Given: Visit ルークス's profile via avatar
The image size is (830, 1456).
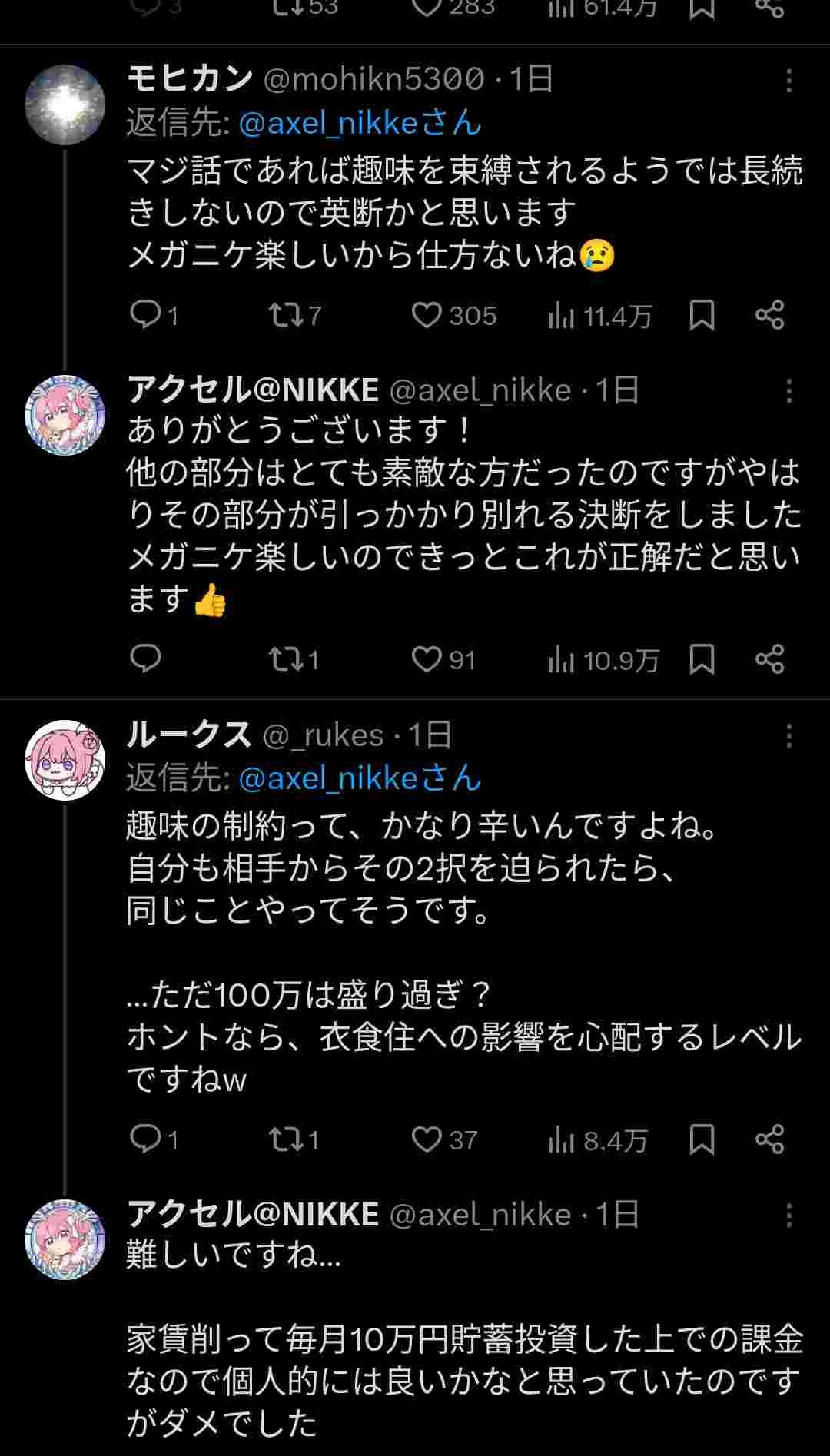Looking at the screenshot, I should pos(65,760).
